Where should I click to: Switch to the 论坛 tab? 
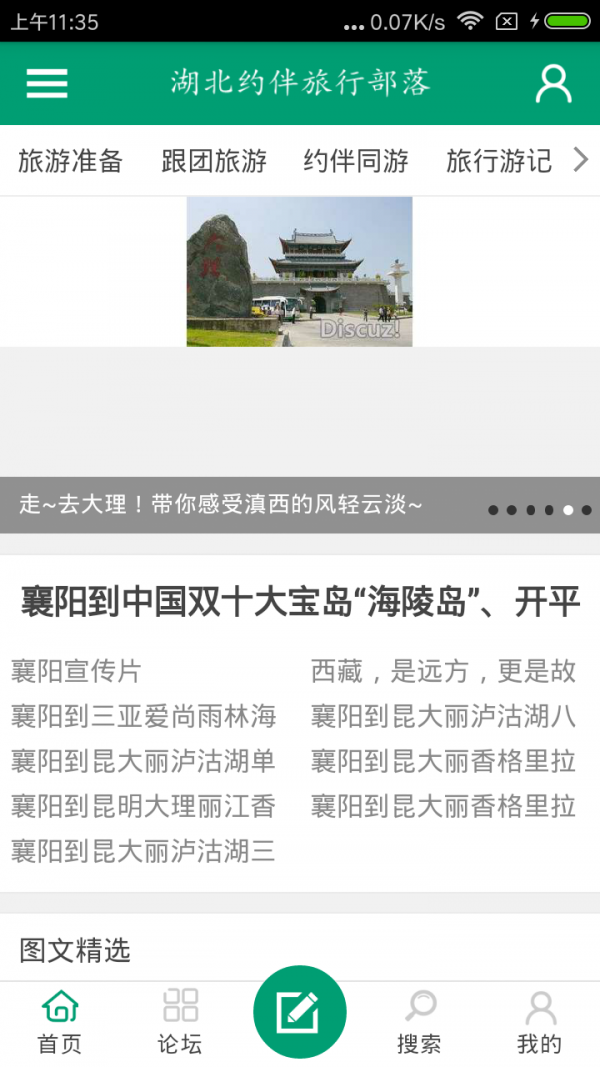(180, 1022)
